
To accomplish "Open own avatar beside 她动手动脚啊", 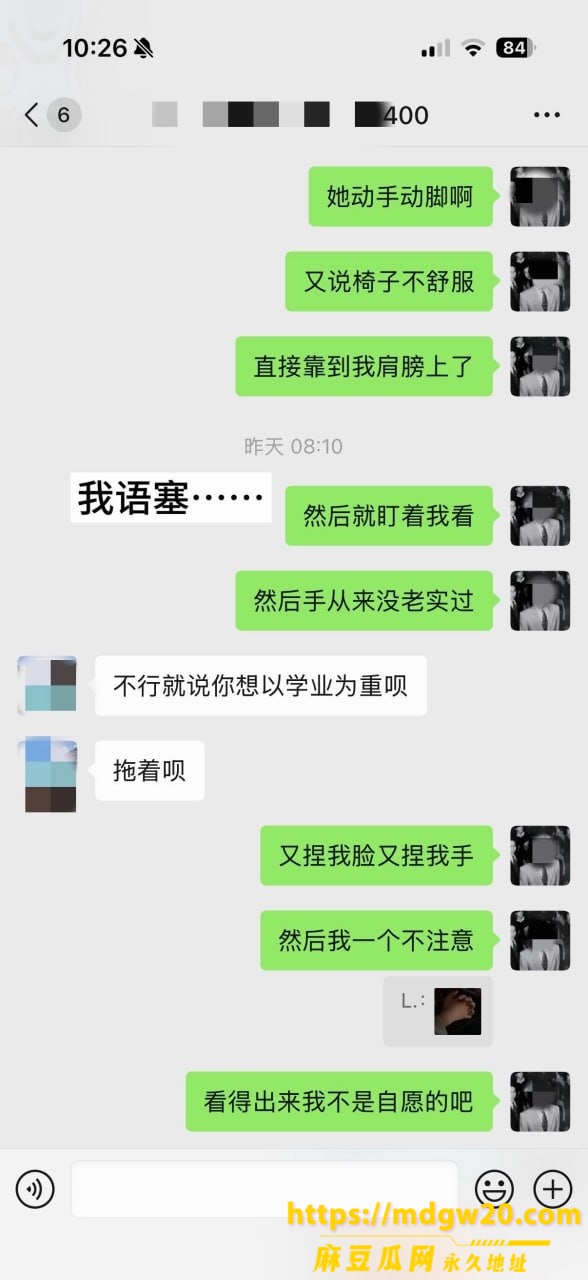I will tap(540, 196).
